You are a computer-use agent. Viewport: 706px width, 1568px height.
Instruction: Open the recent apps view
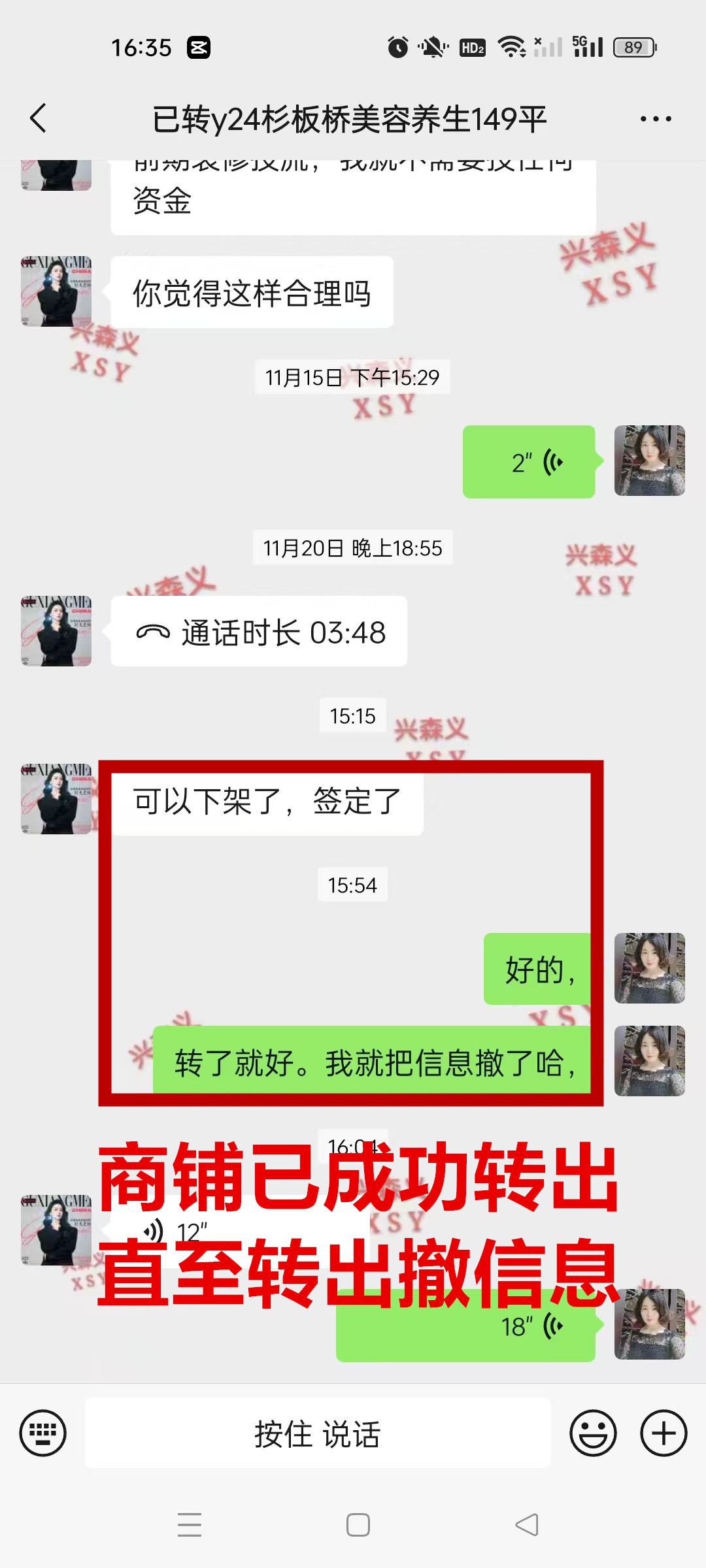(x=190, y=1525)
